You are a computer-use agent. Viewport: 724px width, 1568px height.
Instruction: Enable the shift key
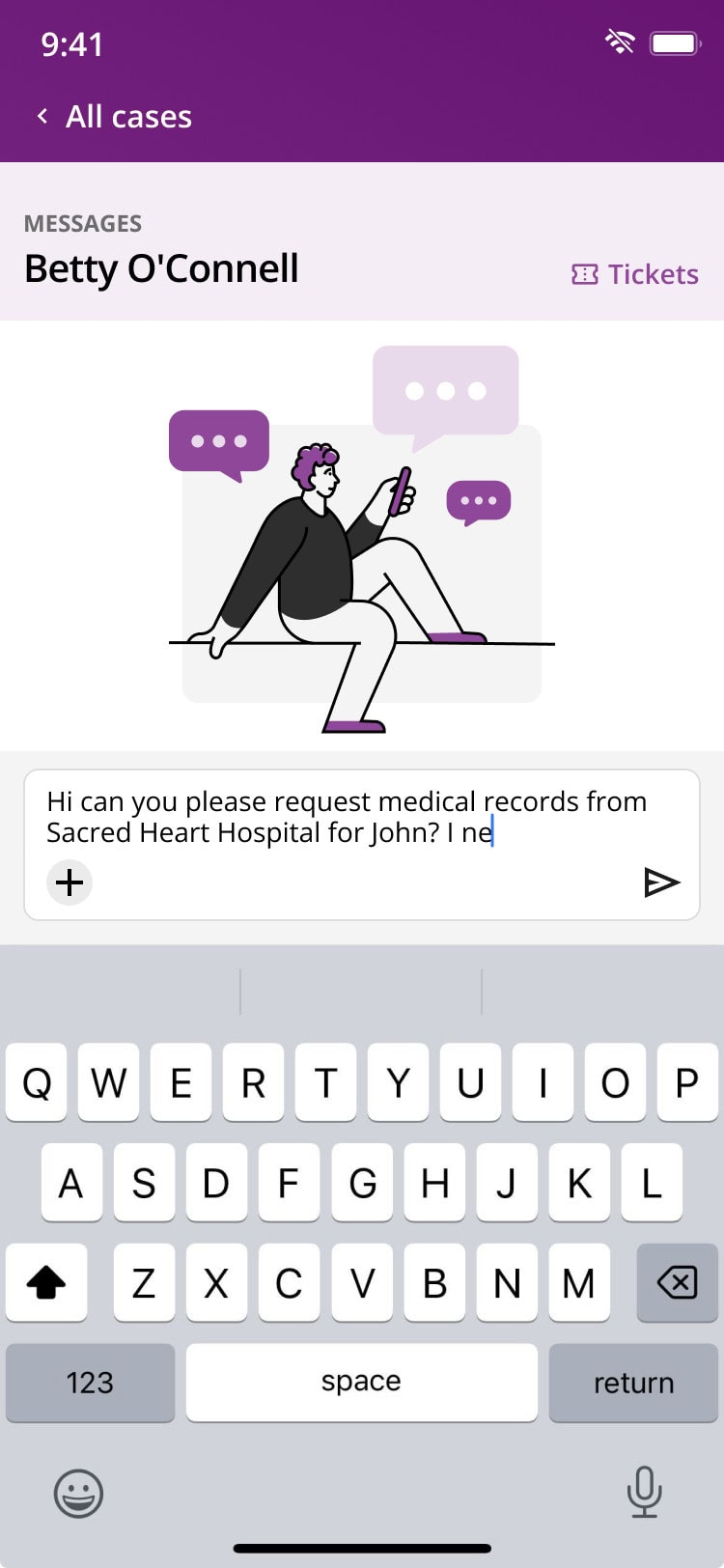tap(46, 1282)
